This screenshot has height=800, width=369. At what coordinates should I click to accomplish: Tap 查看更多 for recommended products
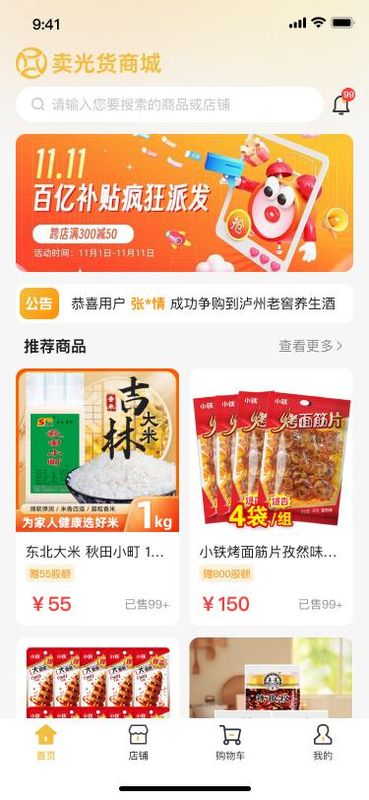(x=311, y=346)
